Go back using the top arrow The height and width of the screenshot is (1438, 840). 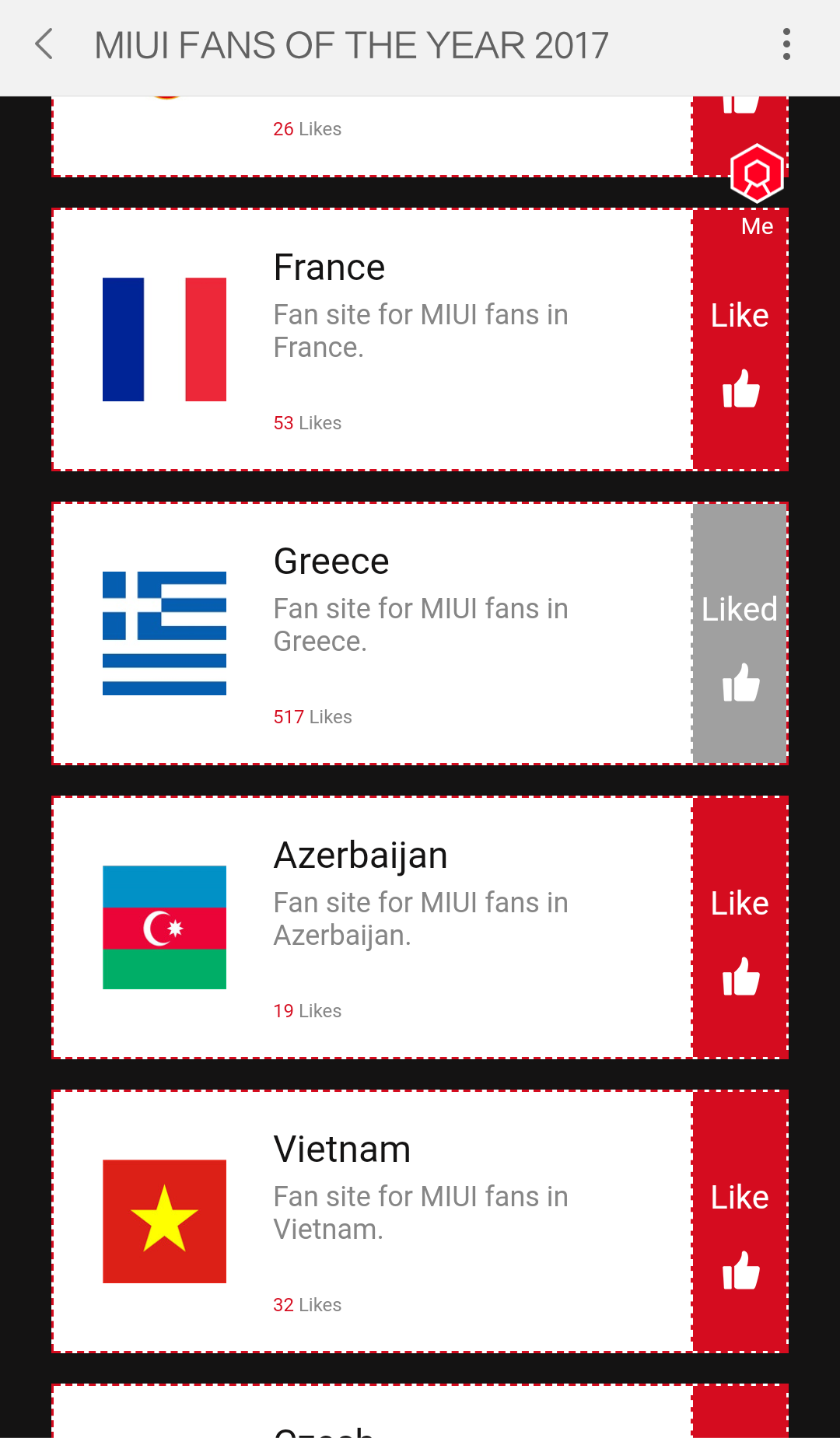[45, 44]
